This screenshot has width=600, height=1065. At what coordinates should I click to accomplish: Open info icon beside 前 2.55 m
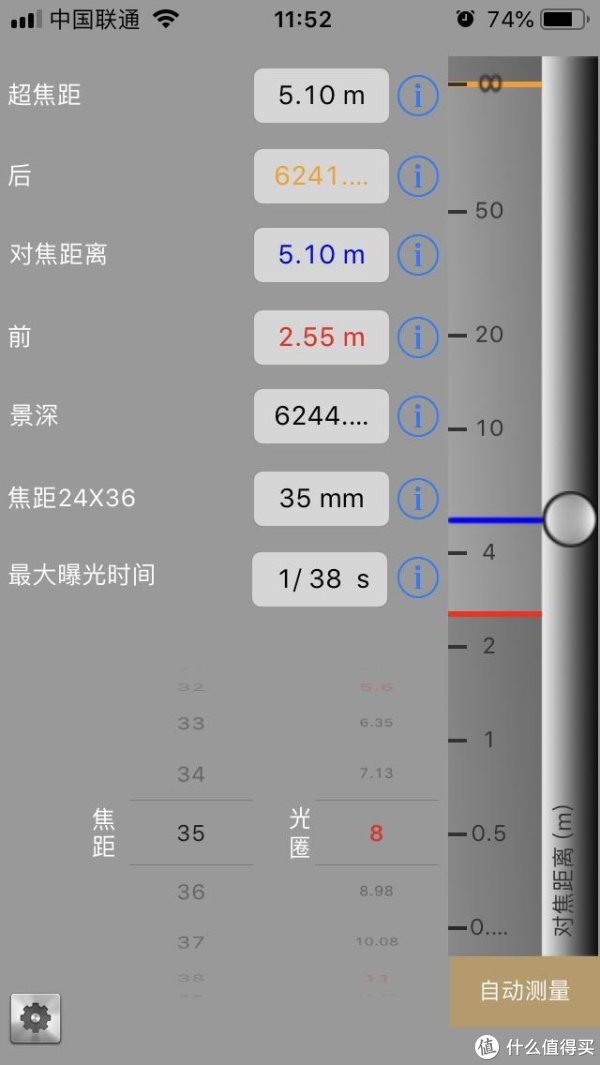[x=418, y=336]
